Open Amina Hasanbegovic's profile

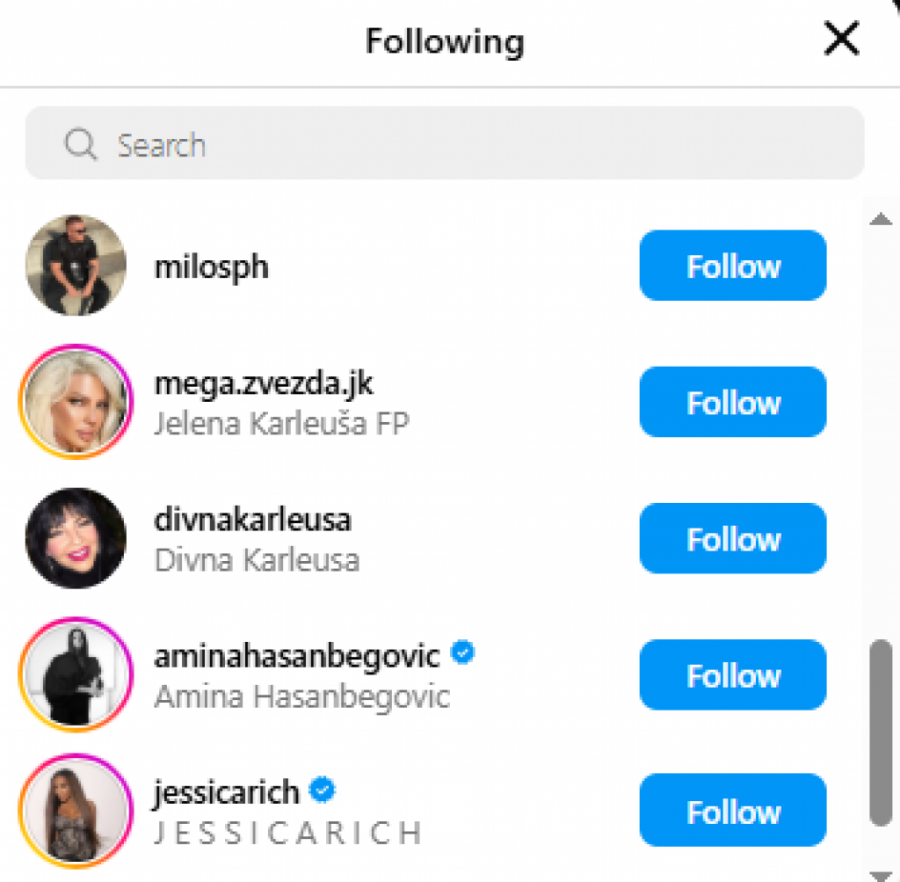coord(297,657)
